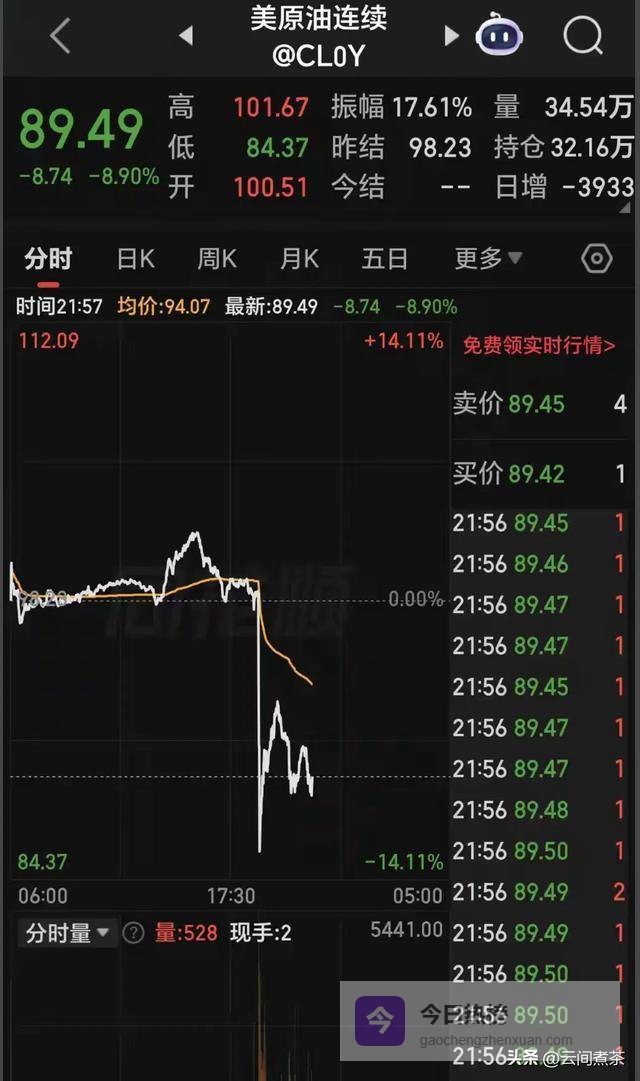This screenshot has width=640, height=1081.
Task: Go back to the previous page
Action: (60, 37)
